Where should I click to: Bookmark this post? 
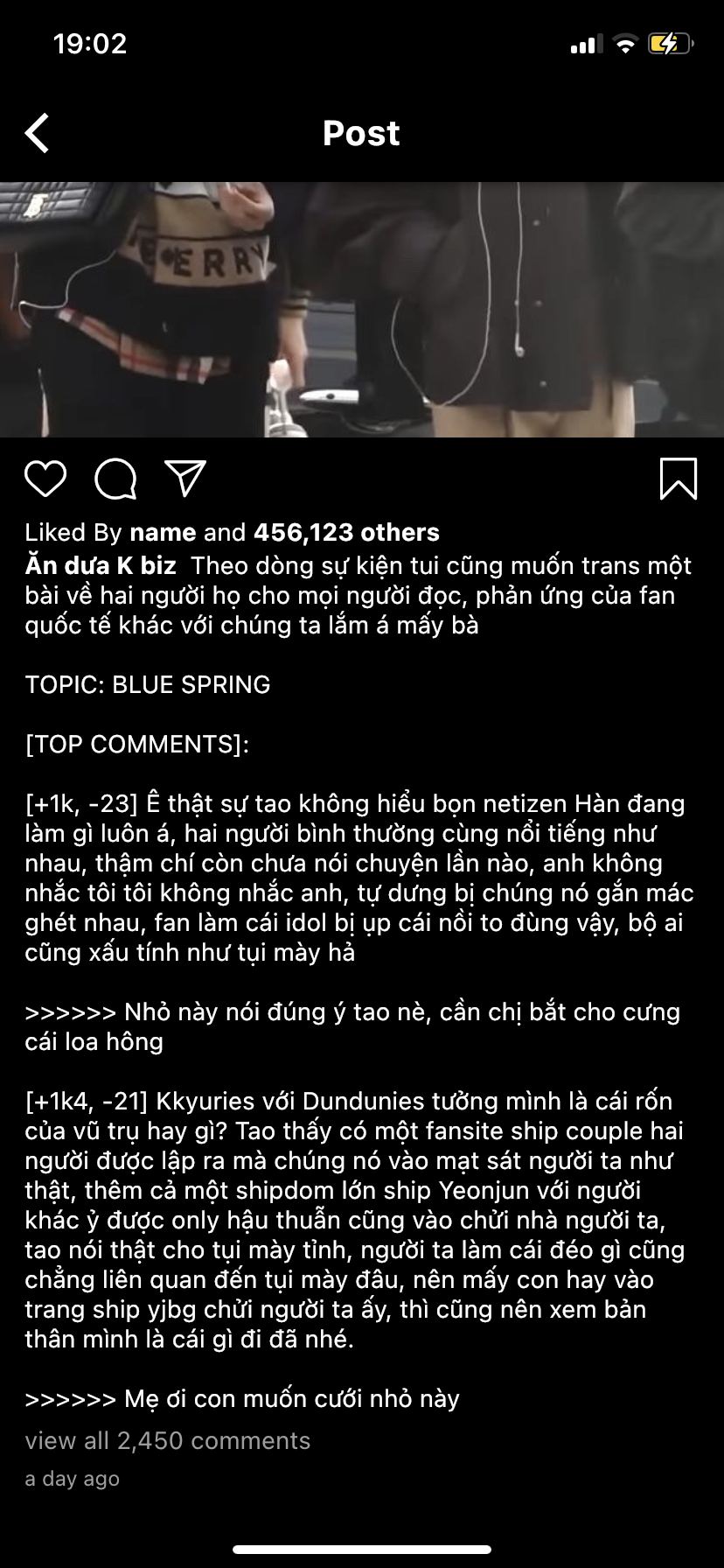678,479
